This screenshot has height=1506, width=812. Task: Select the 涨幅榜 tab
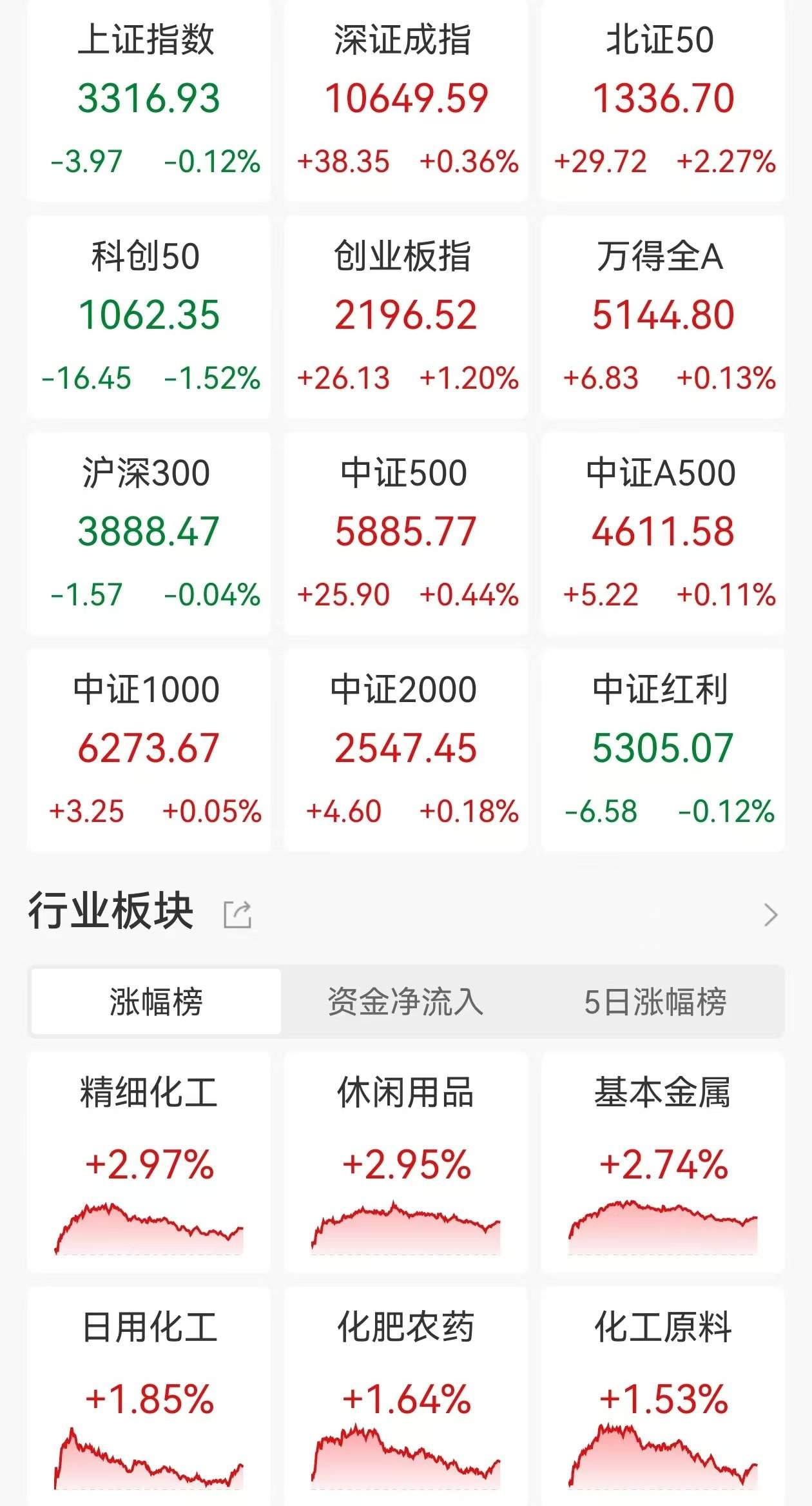pyautogui.click(x=156, y=1001)
